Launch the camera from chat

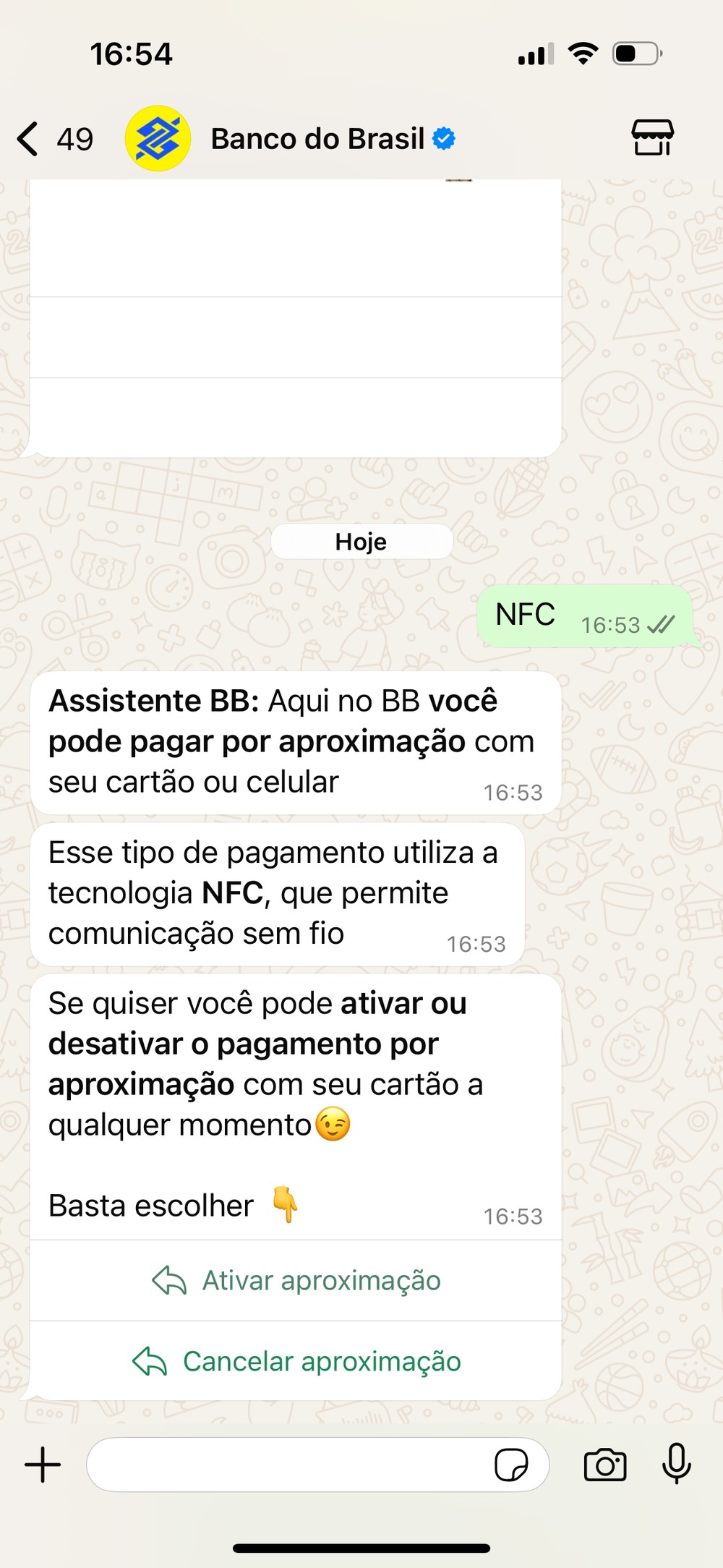[604, 1465]
